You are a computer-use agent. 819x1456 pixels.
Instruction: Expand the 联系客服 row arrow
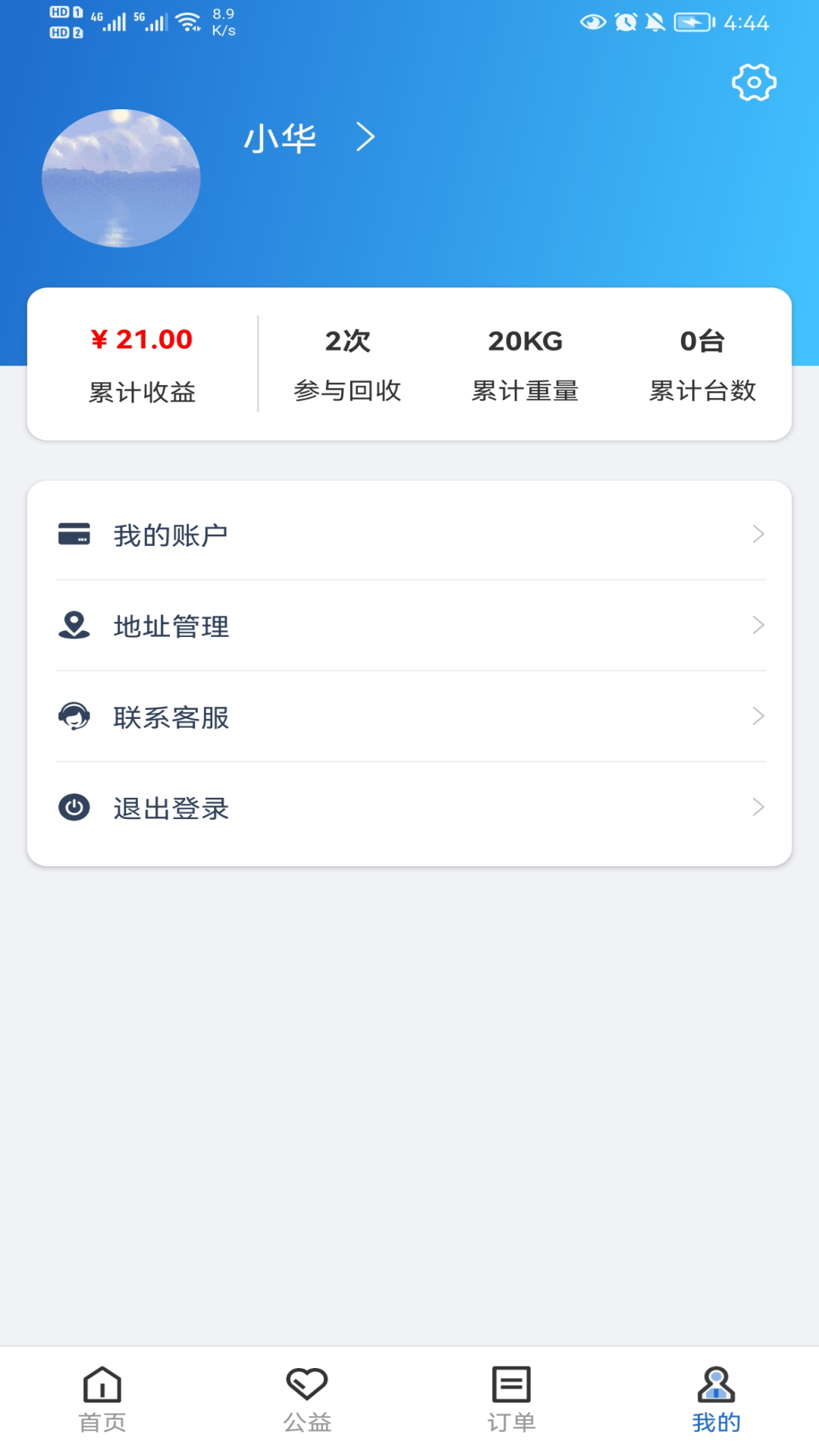coord(758,717)
